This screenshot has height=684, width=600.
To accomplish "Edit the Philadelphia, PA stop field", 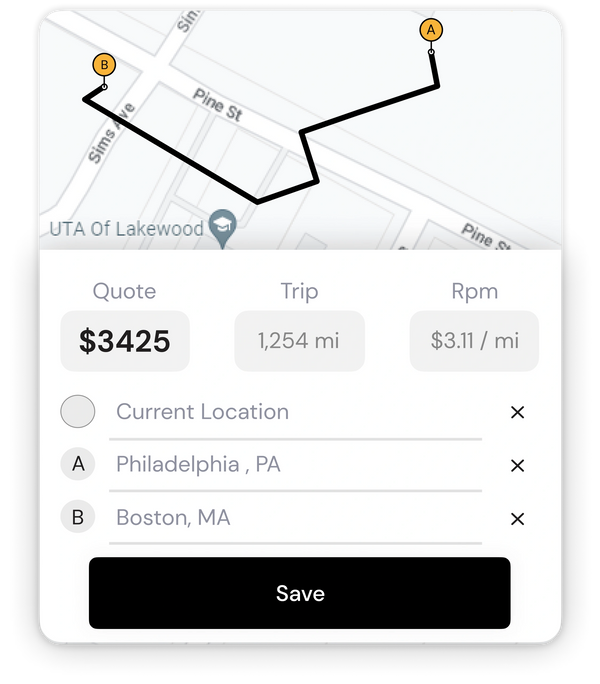I will coord(295,465).
